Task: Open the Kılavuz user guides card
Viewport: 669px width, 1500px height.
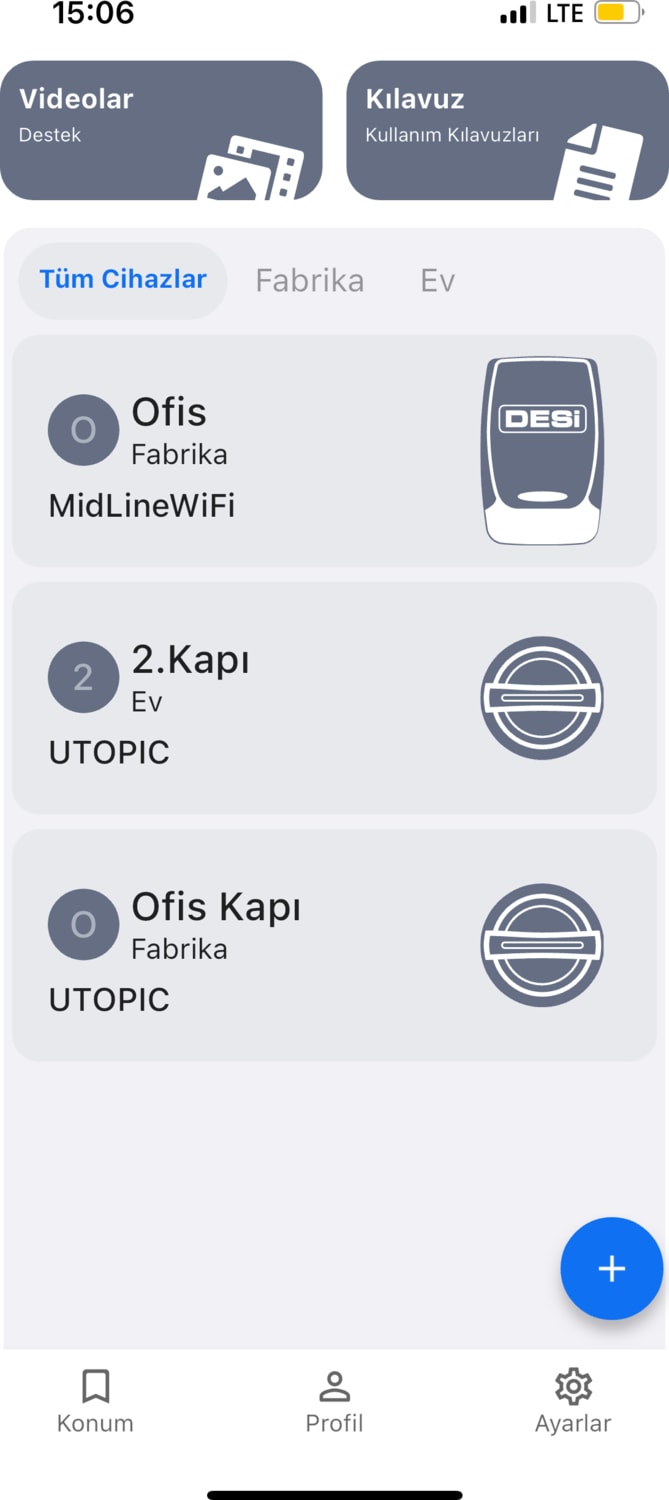Action: (507, 130)
